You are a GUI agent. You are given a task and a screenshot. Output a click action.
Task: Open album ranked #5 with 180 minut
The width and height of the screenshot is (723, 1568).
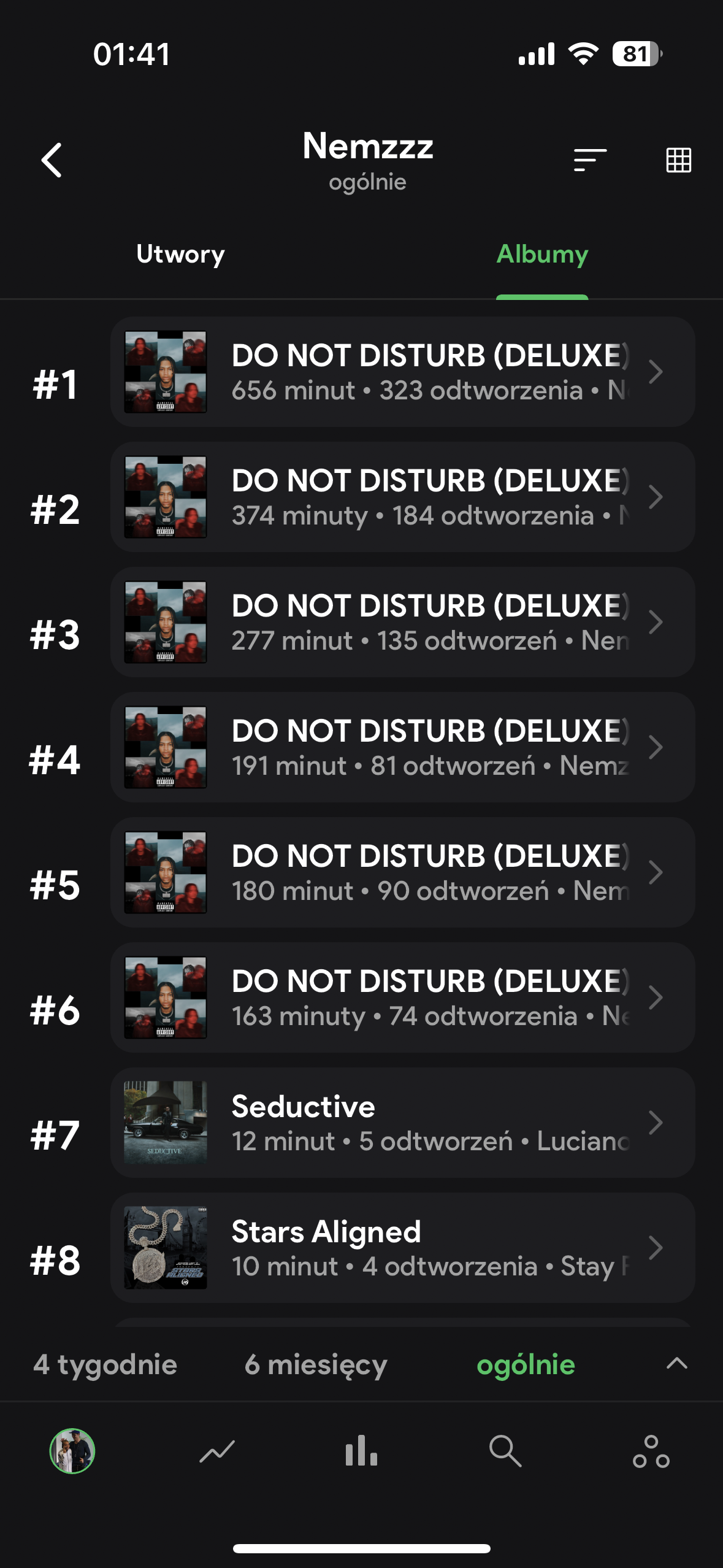[402, 873]
